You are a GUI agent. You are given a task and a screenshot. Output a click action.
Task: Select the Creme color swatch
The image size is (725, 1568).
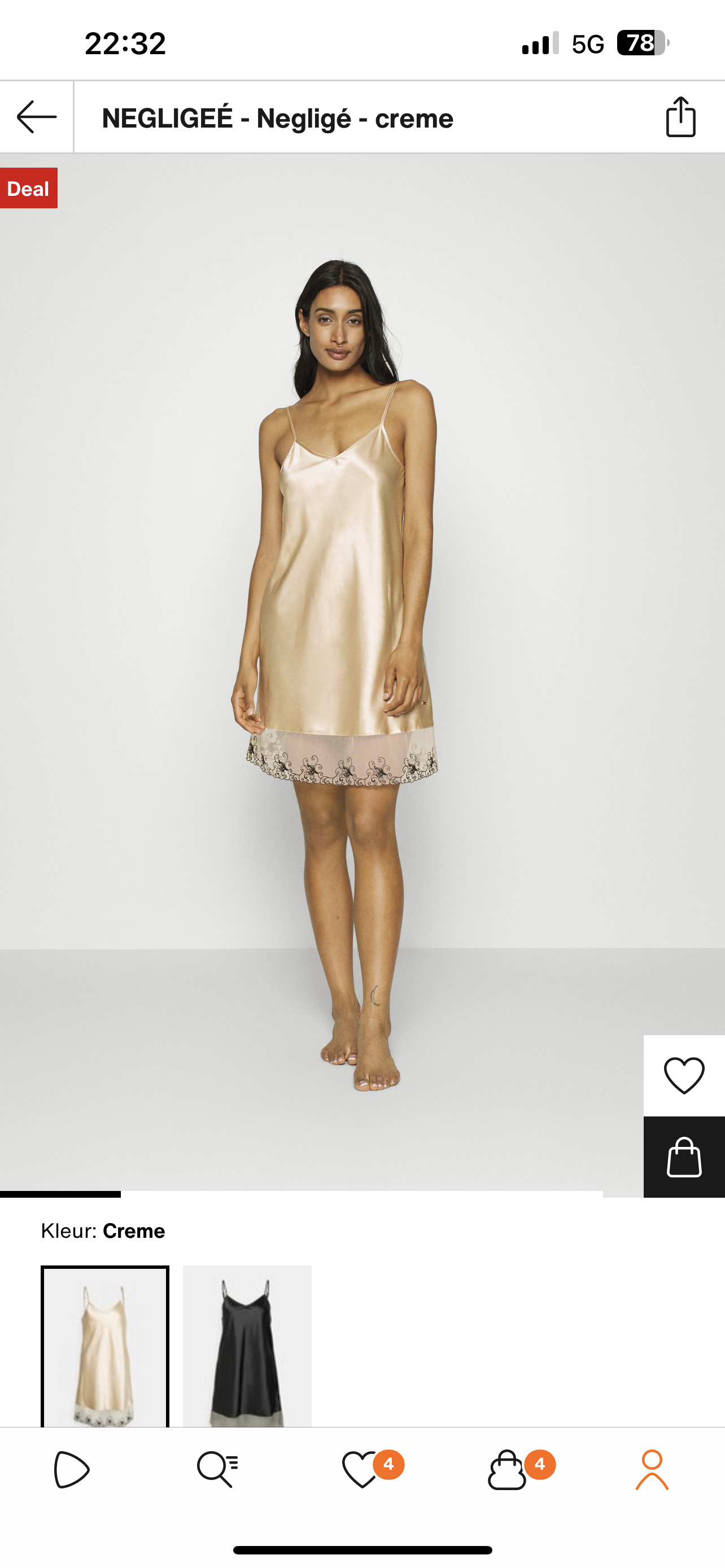[x=104, y=1346]
